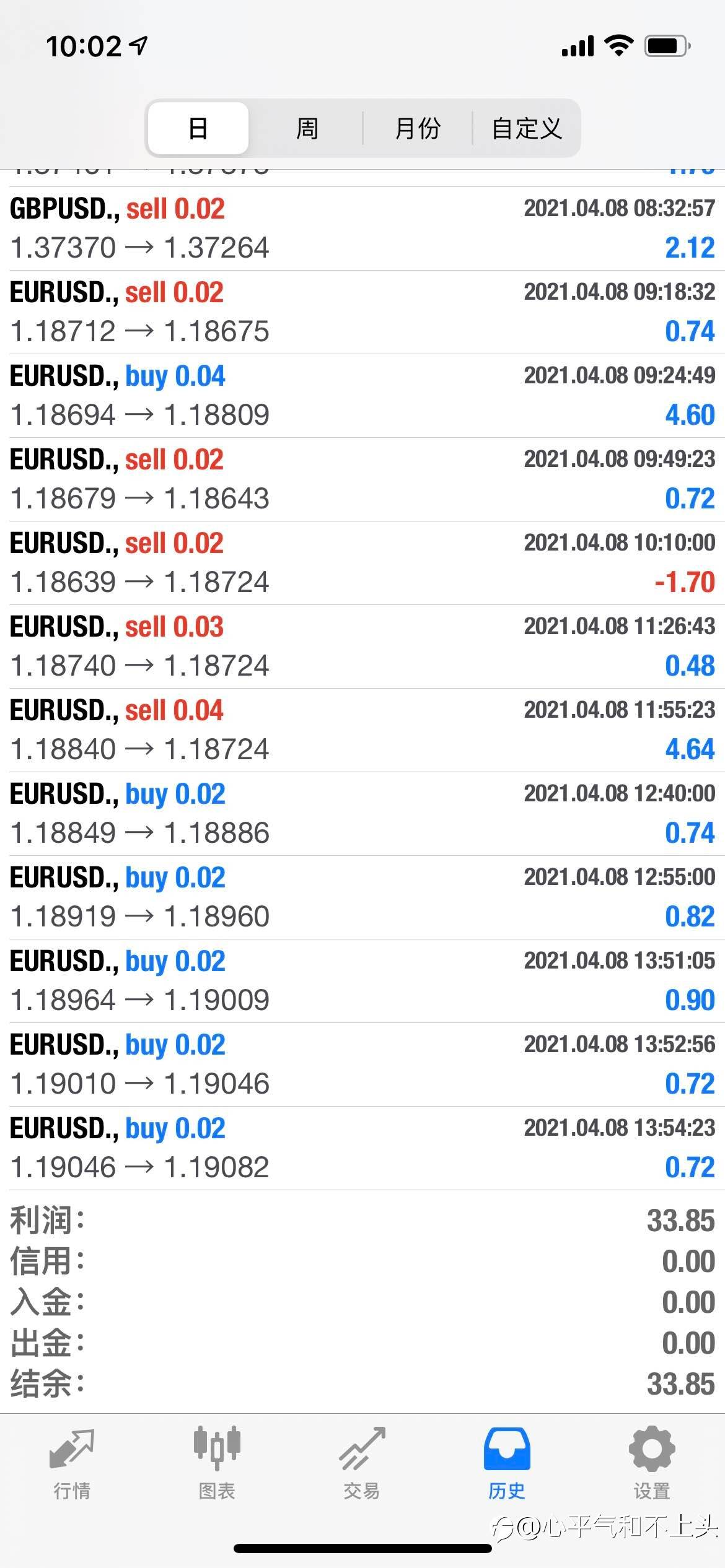Open the 行情 quotes tab

click(72, 1463)
